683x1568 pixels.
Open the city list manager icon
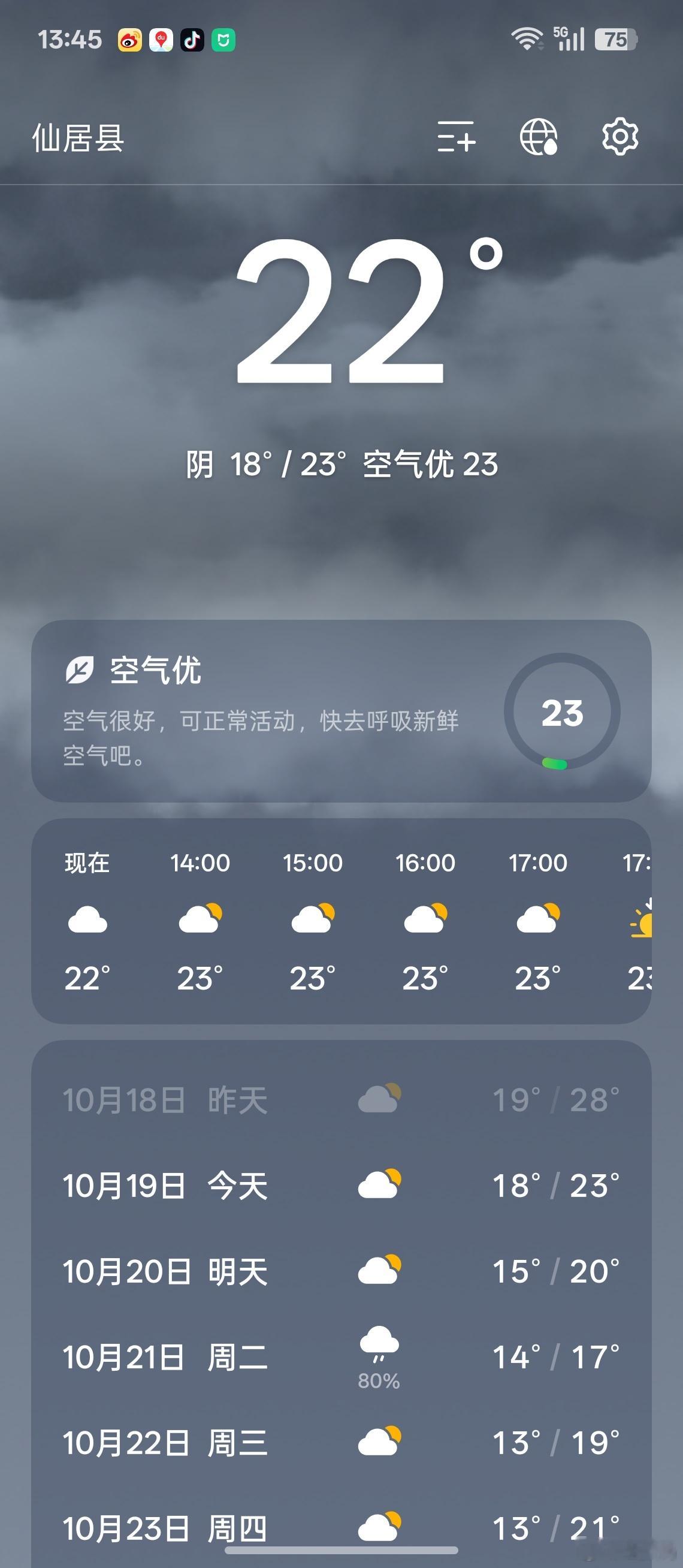click(455, 136)
